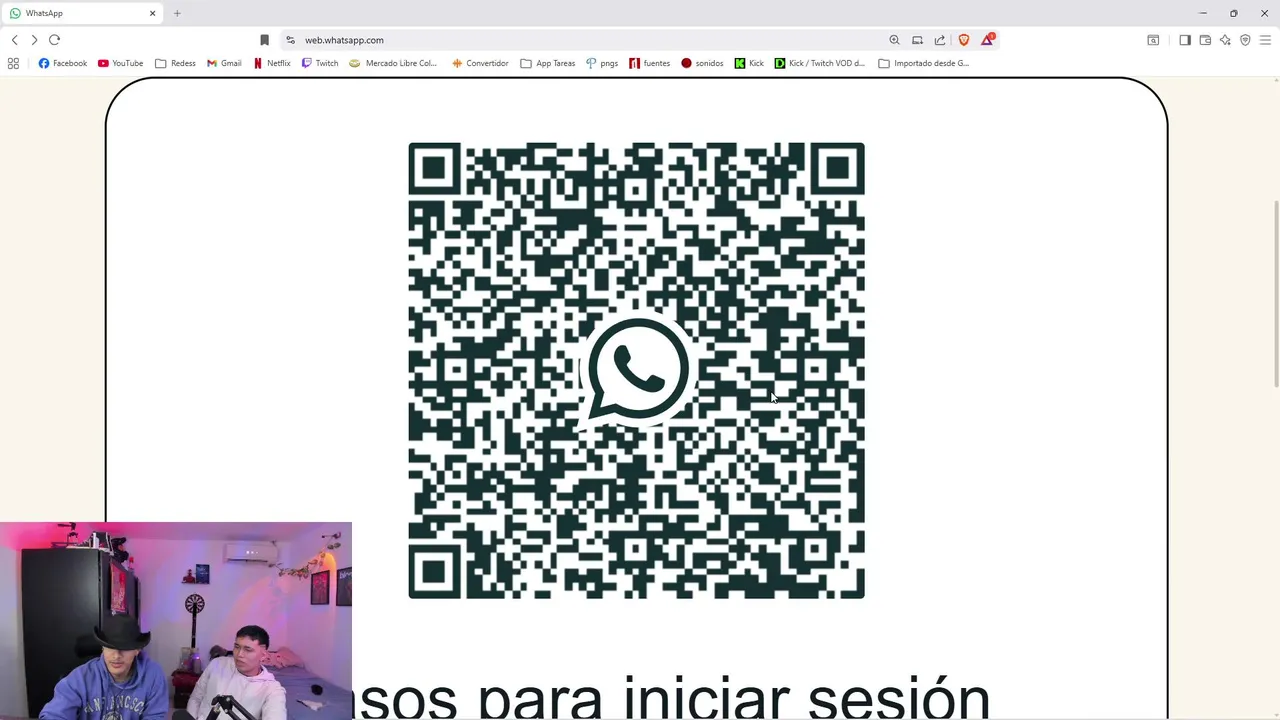Open the Convertidor bookmark
Image resolution: width=1280 pixels, height=720 pixels.
[480, 63]
